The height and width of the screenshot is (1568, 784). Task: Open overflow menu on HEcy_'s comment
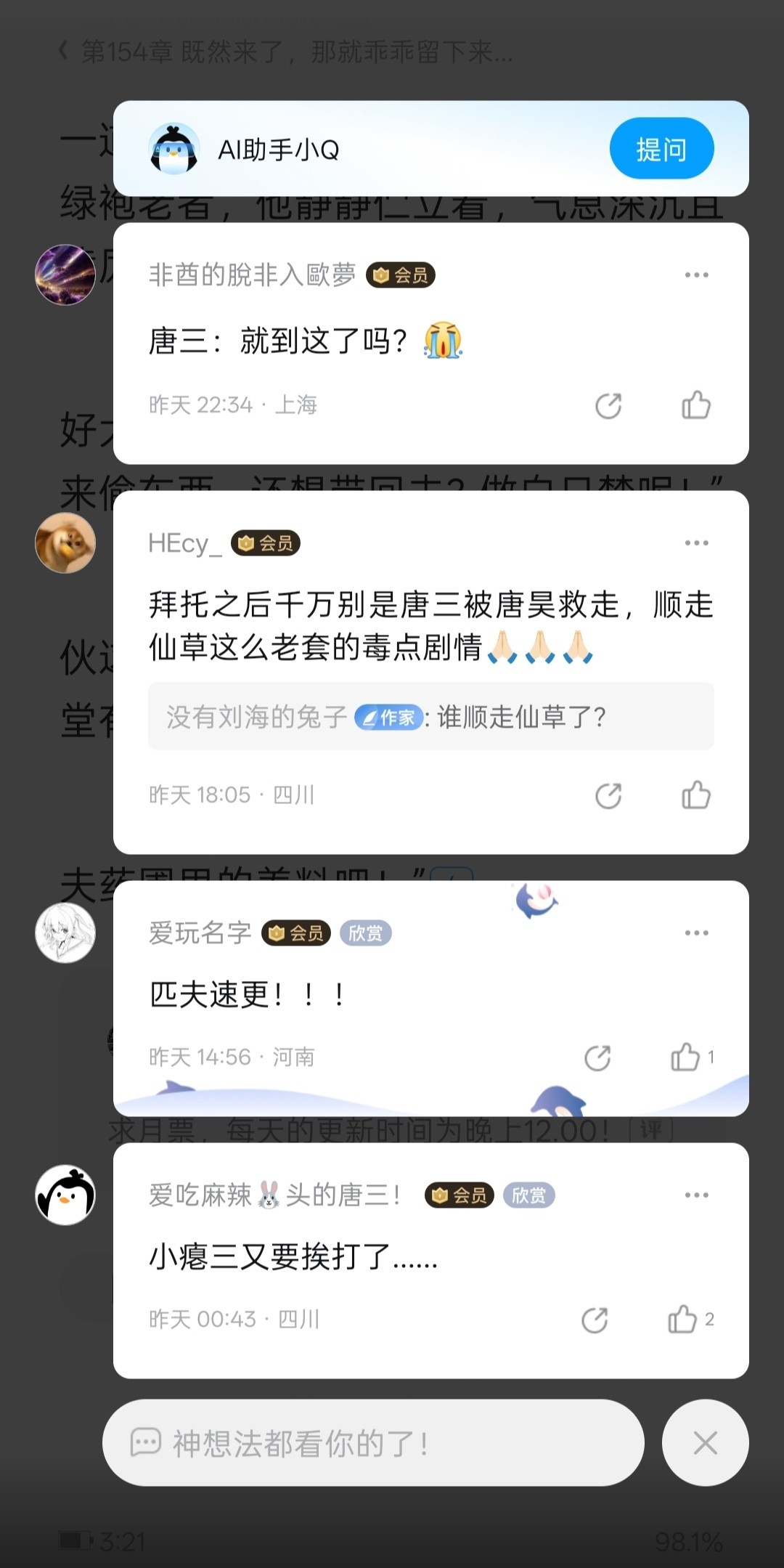tap(696, 543)
